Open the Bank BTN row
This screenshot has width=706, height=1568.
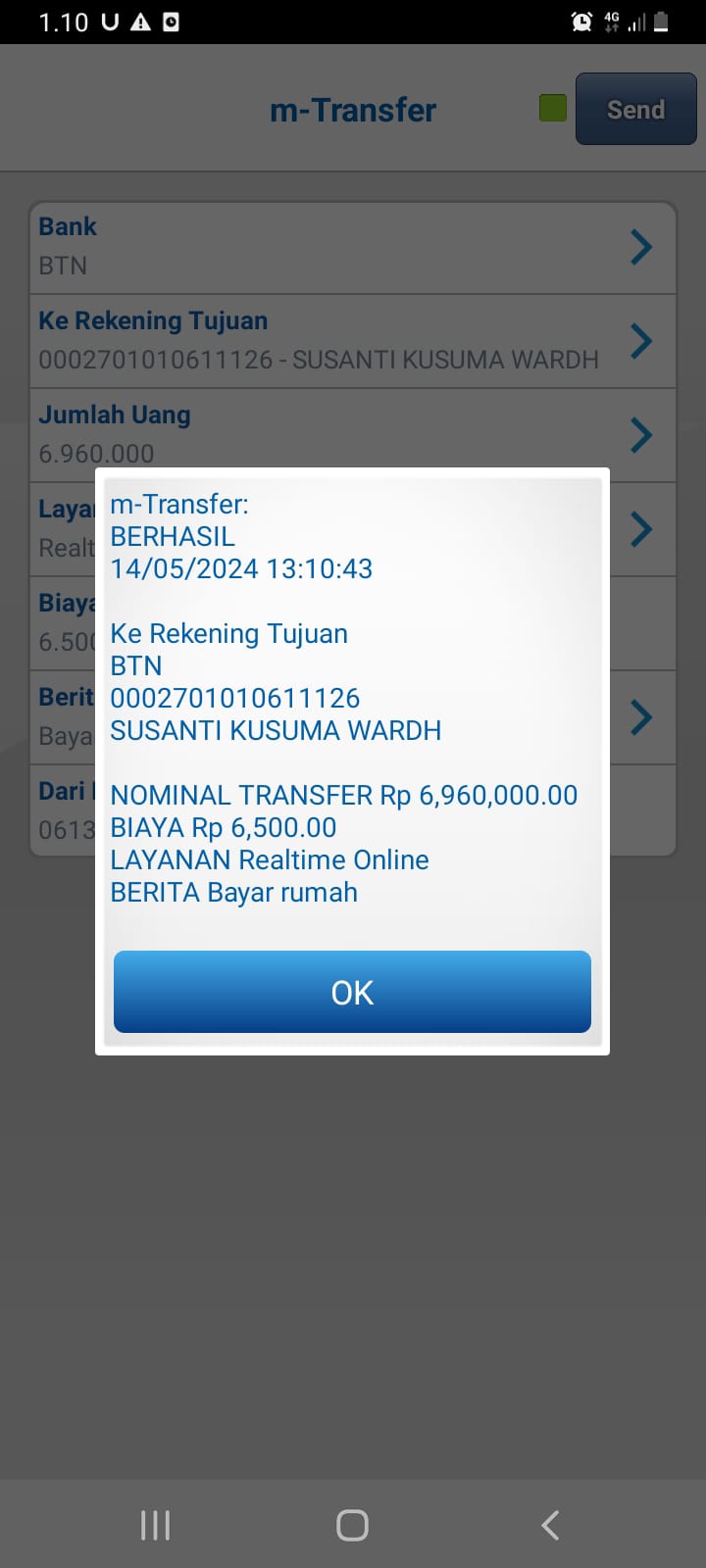coord(352,247)
